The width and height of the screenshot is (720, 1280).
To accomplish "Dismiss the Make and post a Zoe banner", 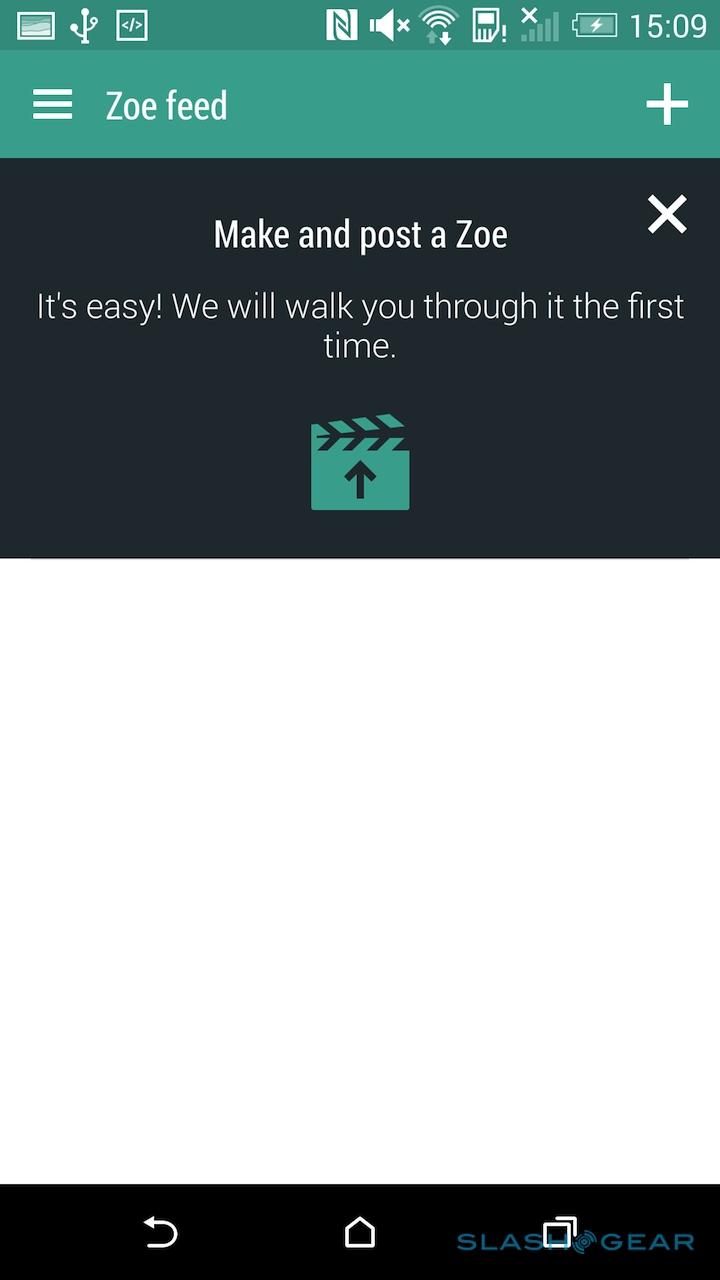I will tap(667, 214).
